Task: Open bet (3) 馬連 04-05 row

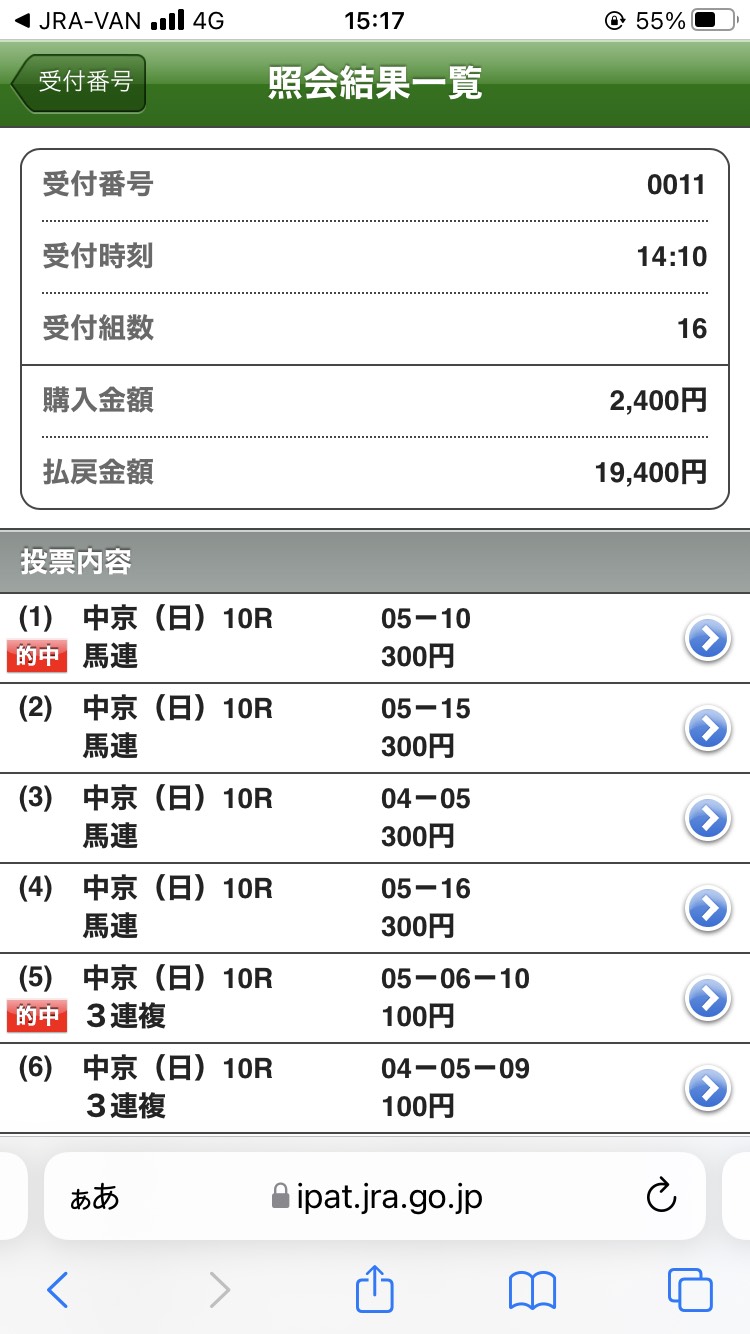Action: (x=708, y=818)
